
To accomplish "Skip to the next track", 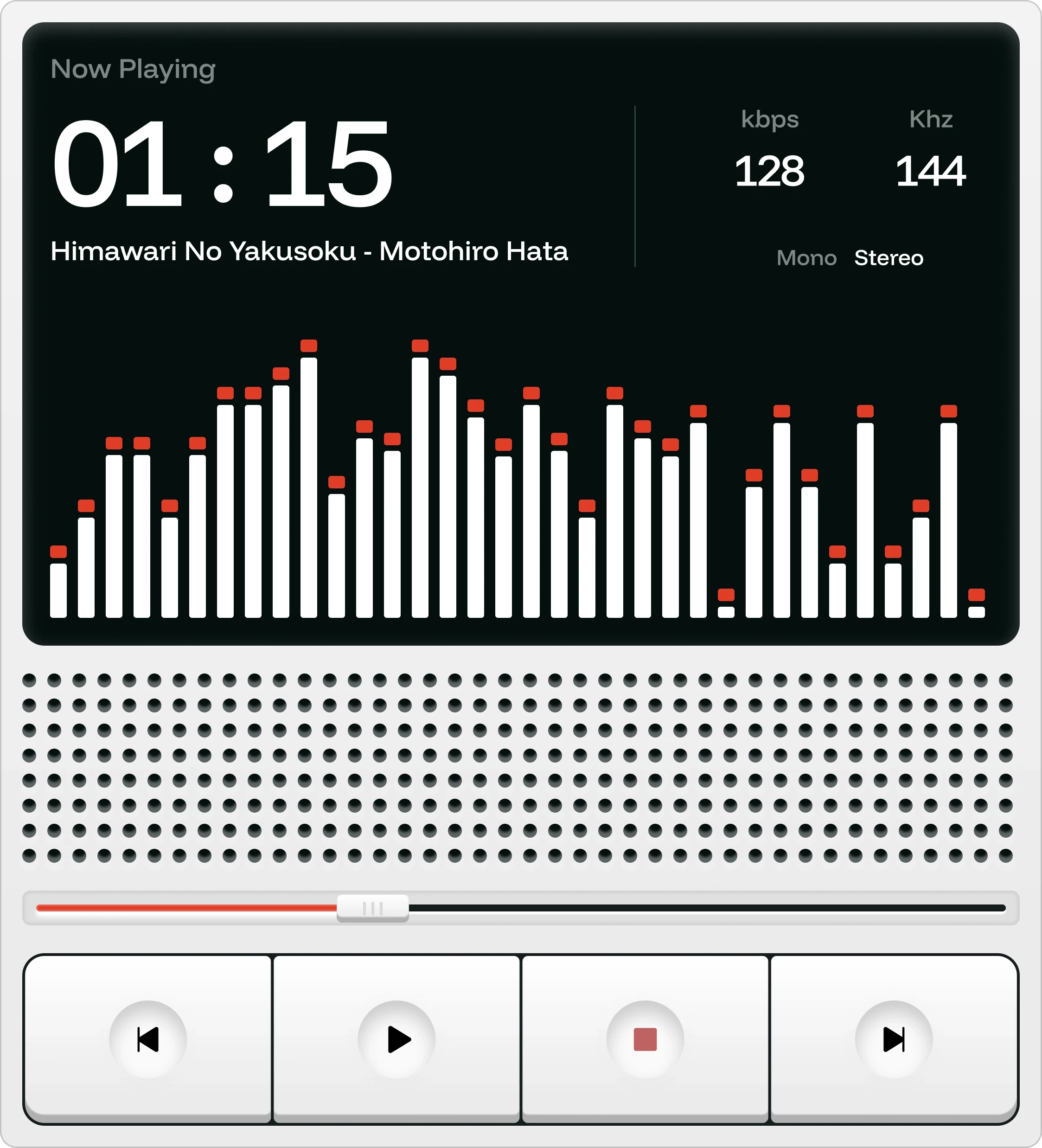I will click(x=894, y=1039).
